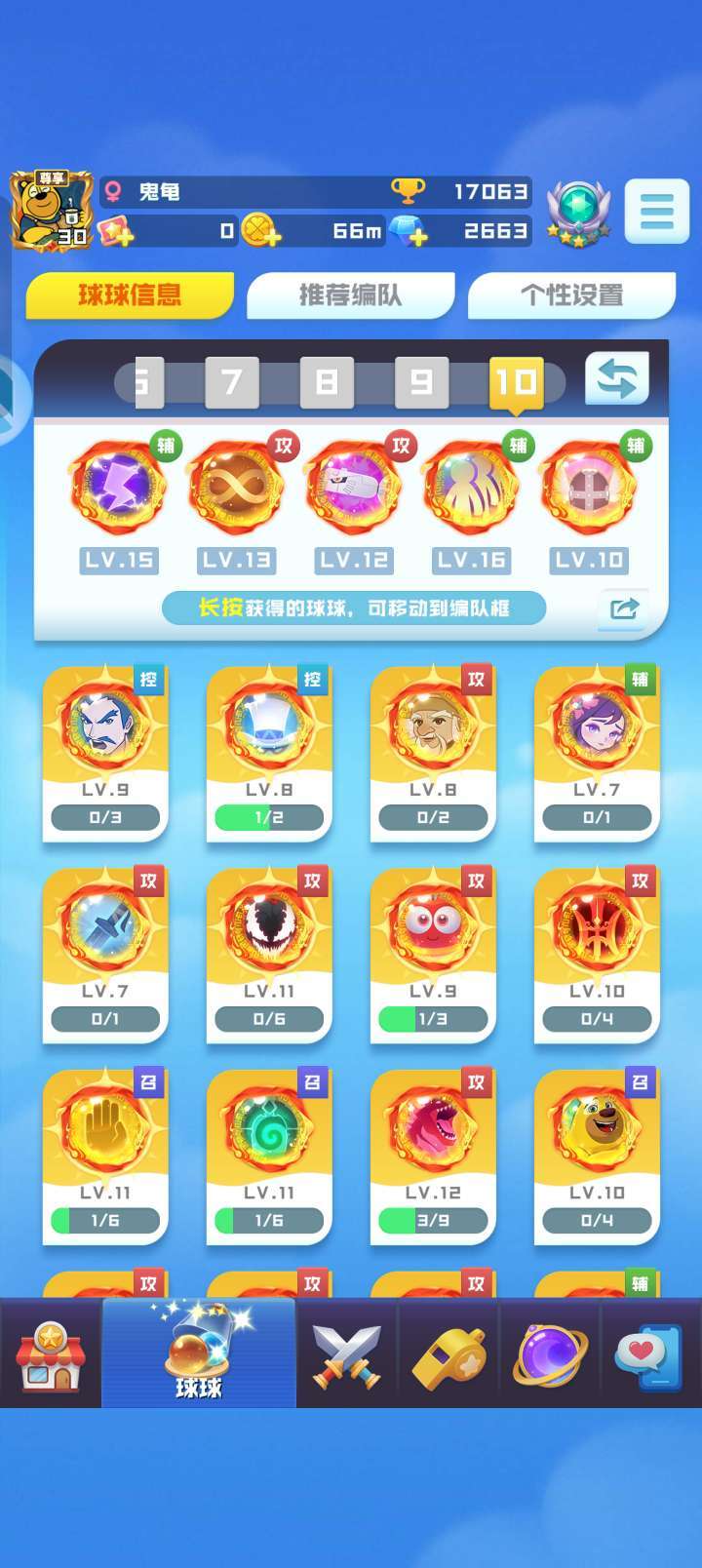This screenshot has width=702, height=1568.
Task: Open the rank badge with stars
Action: [578, 211]
